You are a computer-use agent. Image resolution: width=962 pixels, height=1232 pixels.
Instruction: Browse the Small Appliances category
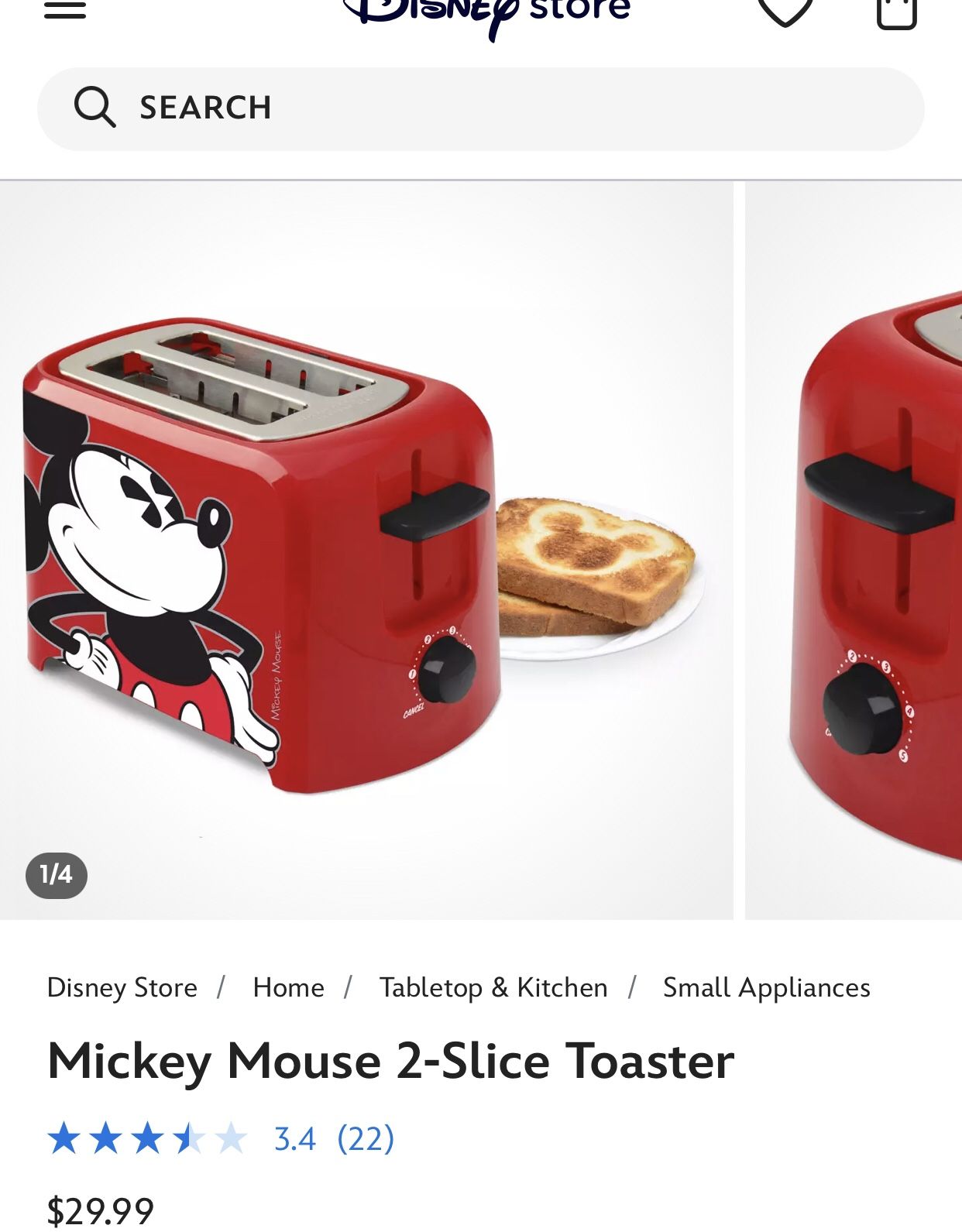tap(765, 987)
